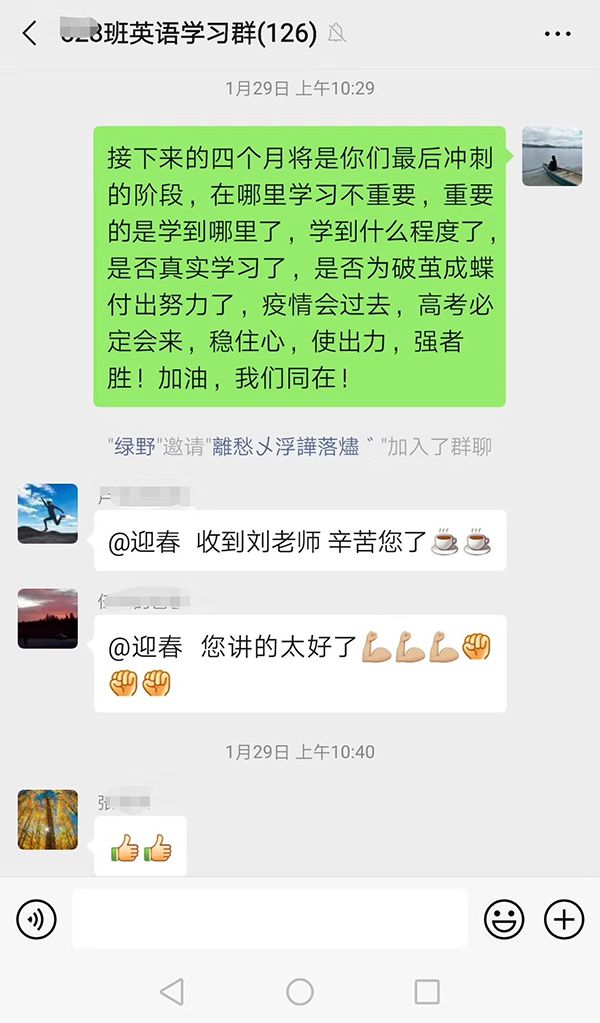This screenshot has height=1023, width=600.
Task: Tap the avatar beside 收到刘老师 message
Action: (47, 514)
